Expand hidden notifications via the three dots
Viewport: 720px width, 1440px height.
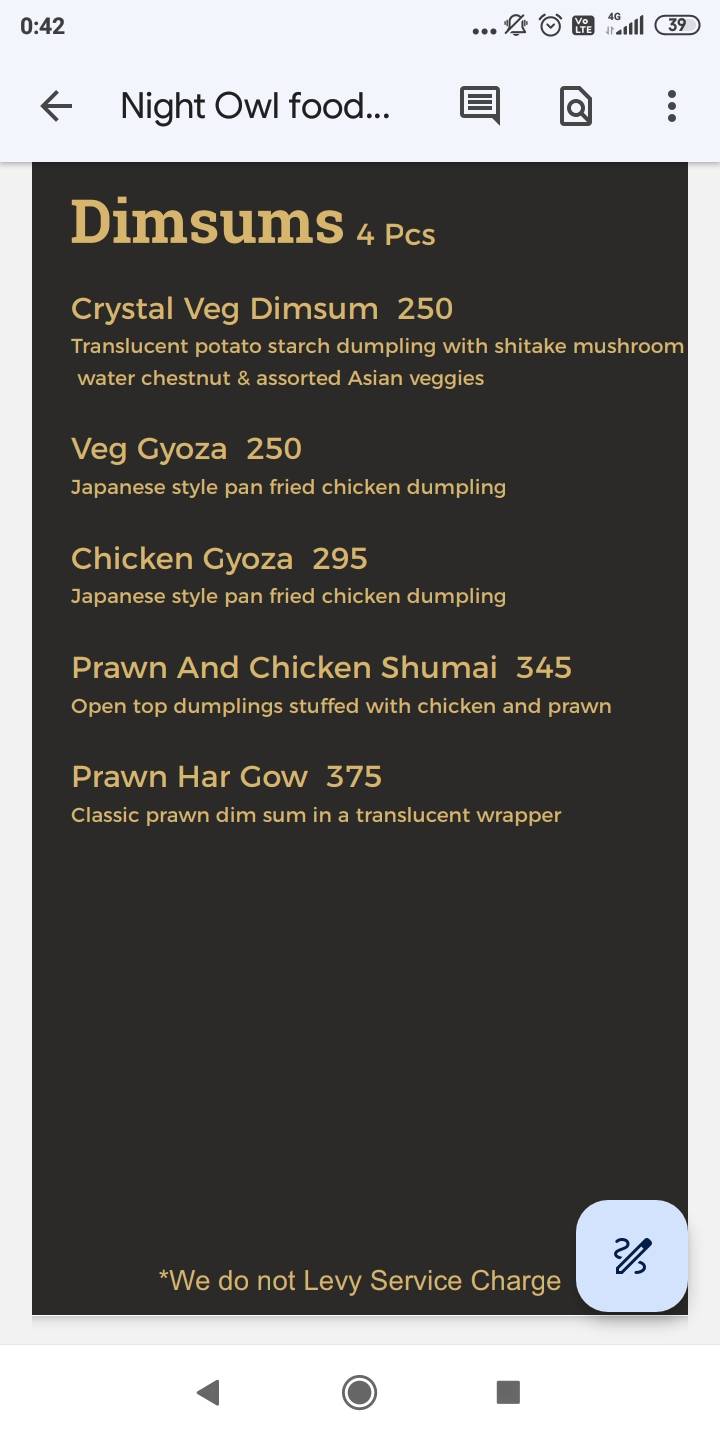click(x=483, y=29)
